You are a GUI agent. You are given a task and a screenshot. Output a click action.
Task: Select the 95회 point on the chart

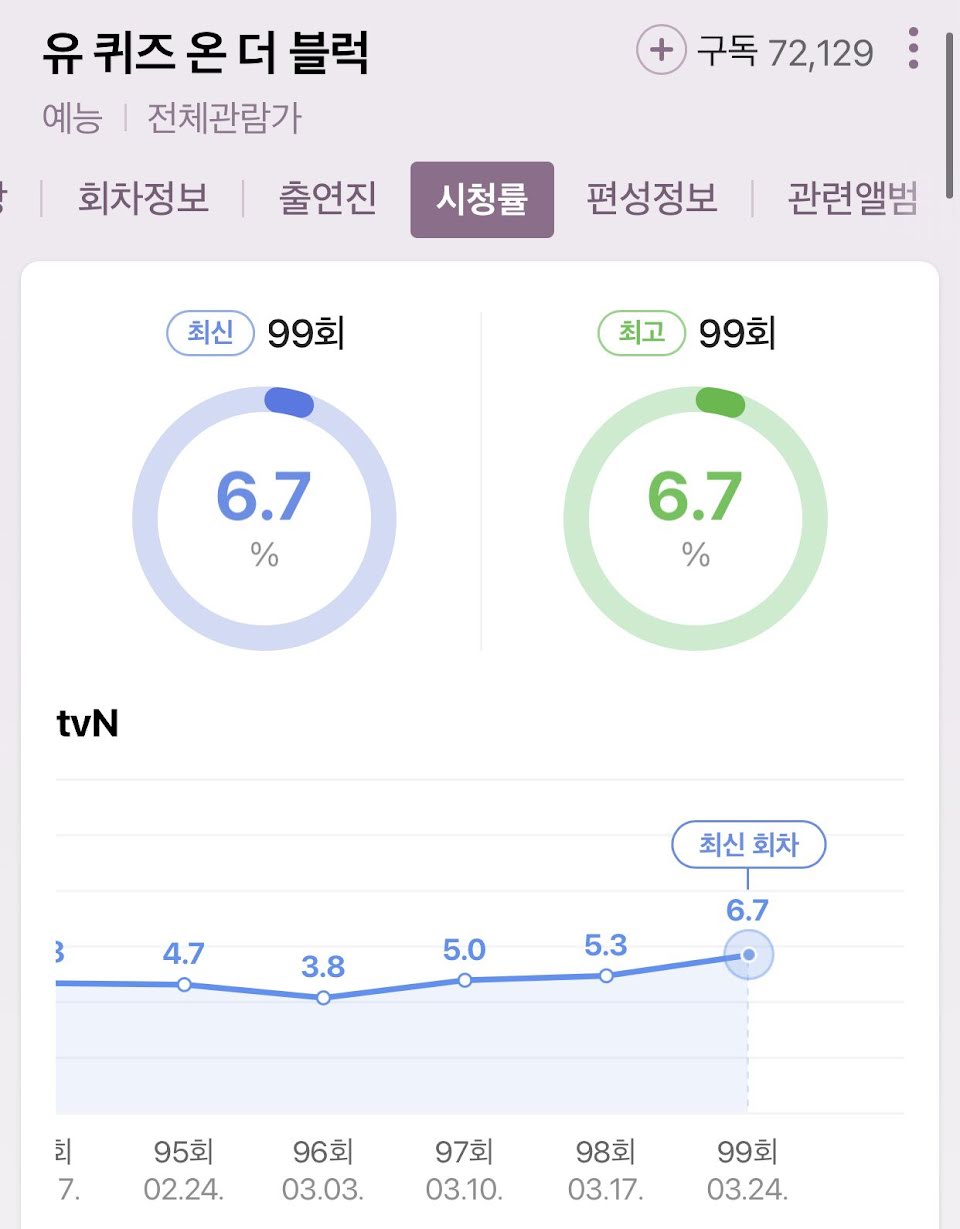pyautogui.click(x=184, y=985)
